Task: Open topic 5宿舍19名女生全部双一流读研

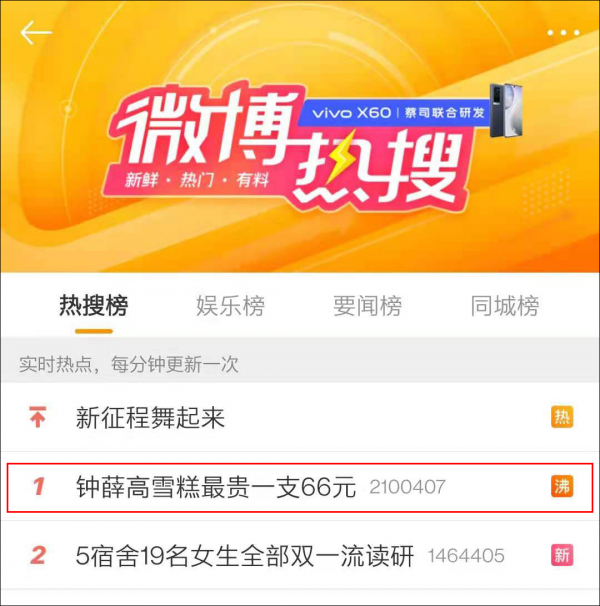Action: click(x=245, y=555)
